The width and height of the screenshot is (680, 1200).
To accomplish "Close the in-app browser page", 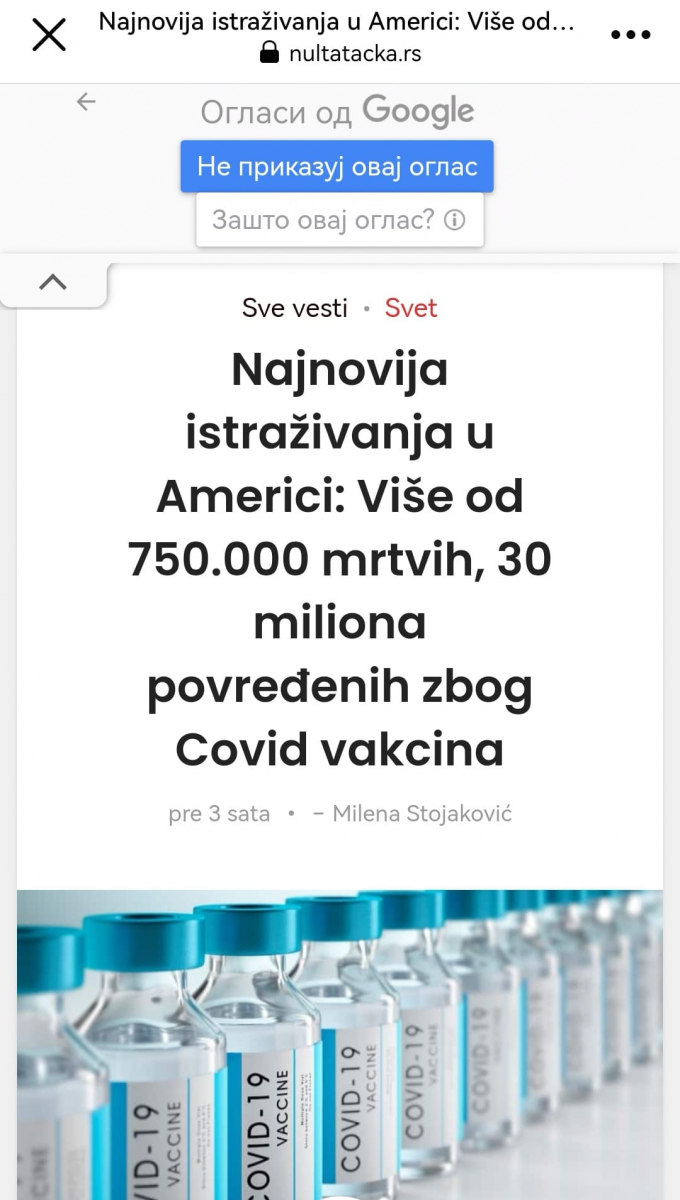I will (x=48, y=35).
